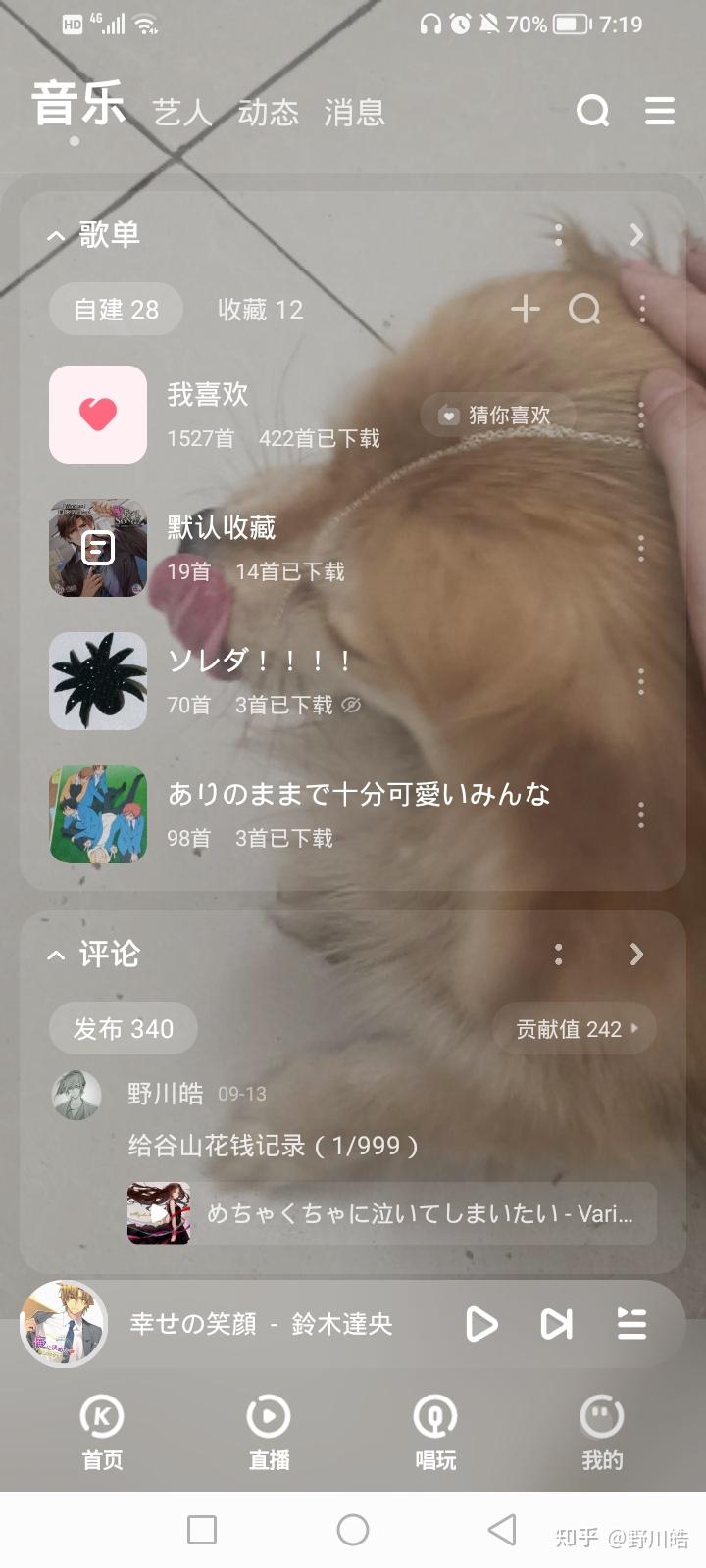Open options menu for 我喜欢 playlist
The image size is (706, 1568).
[641, 415]
